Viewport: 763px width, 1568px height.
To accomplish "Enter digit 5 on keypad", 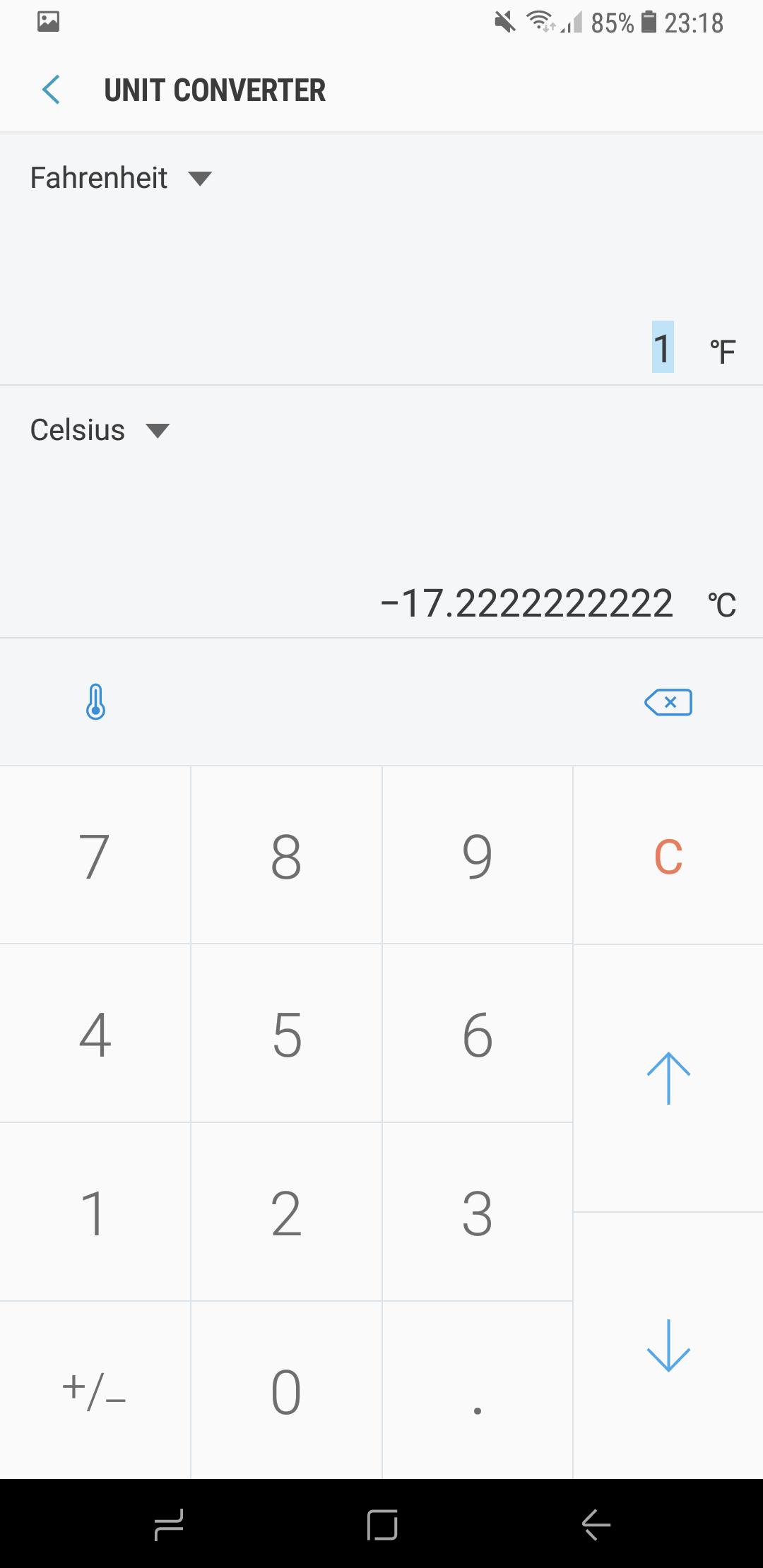I will [286, 1035].
